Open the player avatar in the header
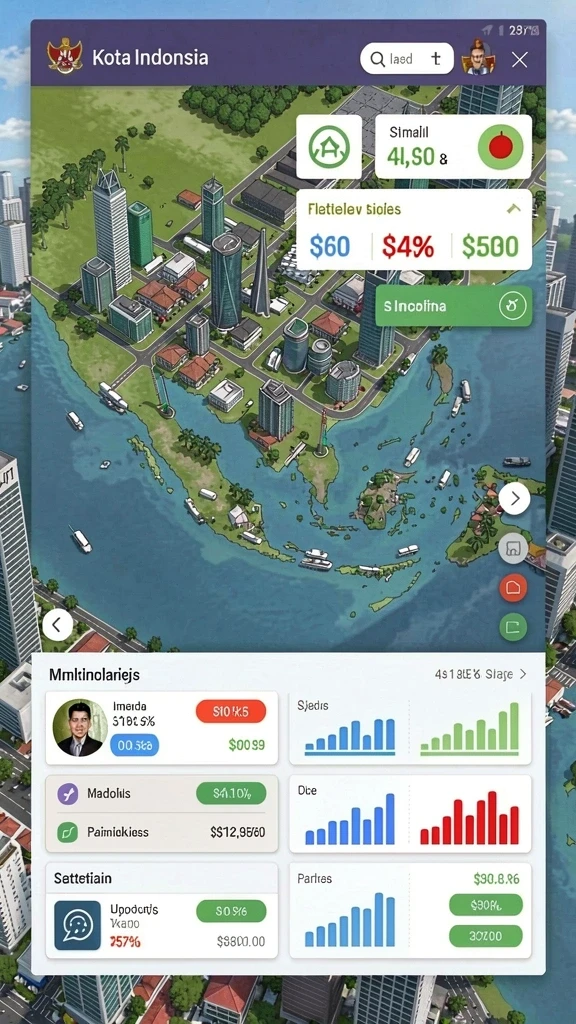The width and height of the screenshot is (576, 1024). point(477,57)
